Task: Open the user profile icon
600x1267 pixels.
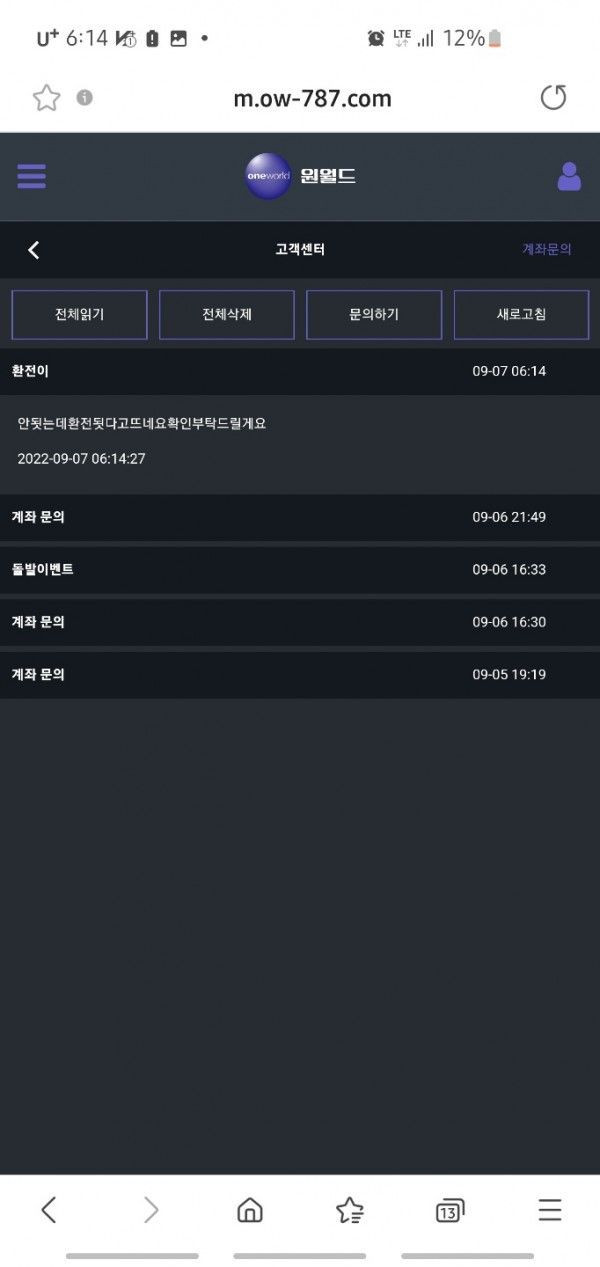Action: coord(569,177)
